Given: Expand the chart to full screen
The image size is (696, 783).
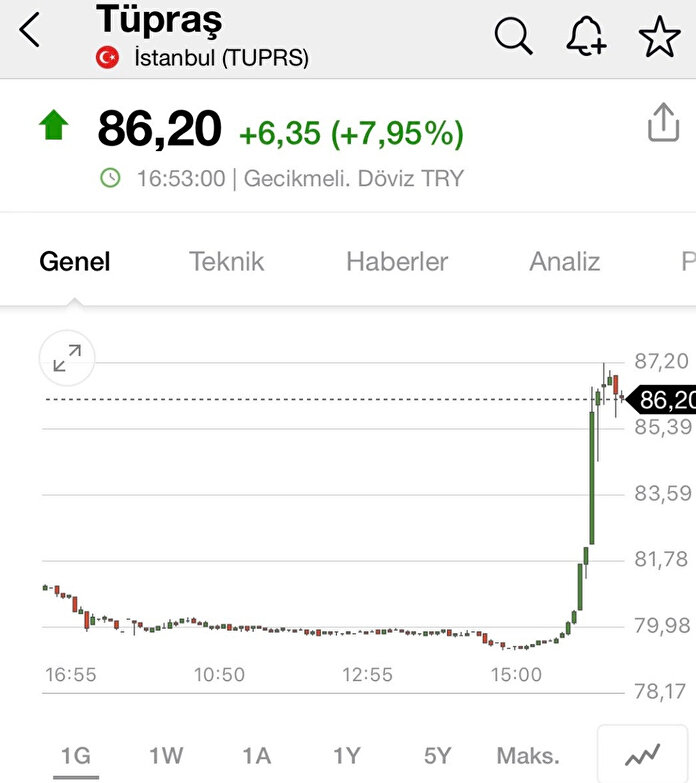Looking at the screenshot, I should point(67,359).
